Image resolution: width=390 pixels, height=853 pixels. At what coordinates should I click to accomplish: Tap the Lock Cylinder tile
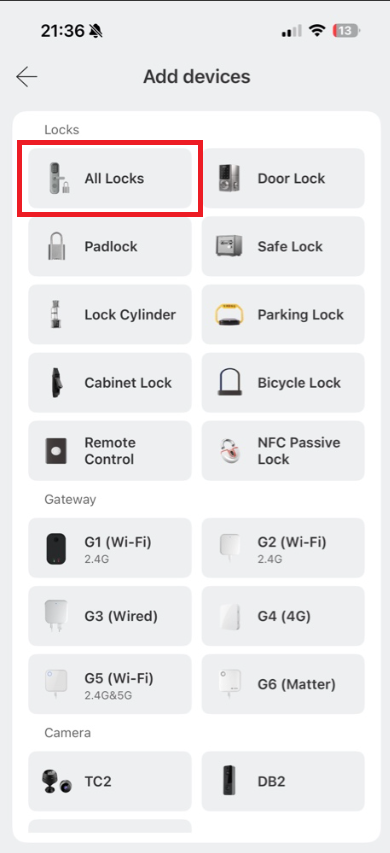pyautogui.click(x=110, y=314)
